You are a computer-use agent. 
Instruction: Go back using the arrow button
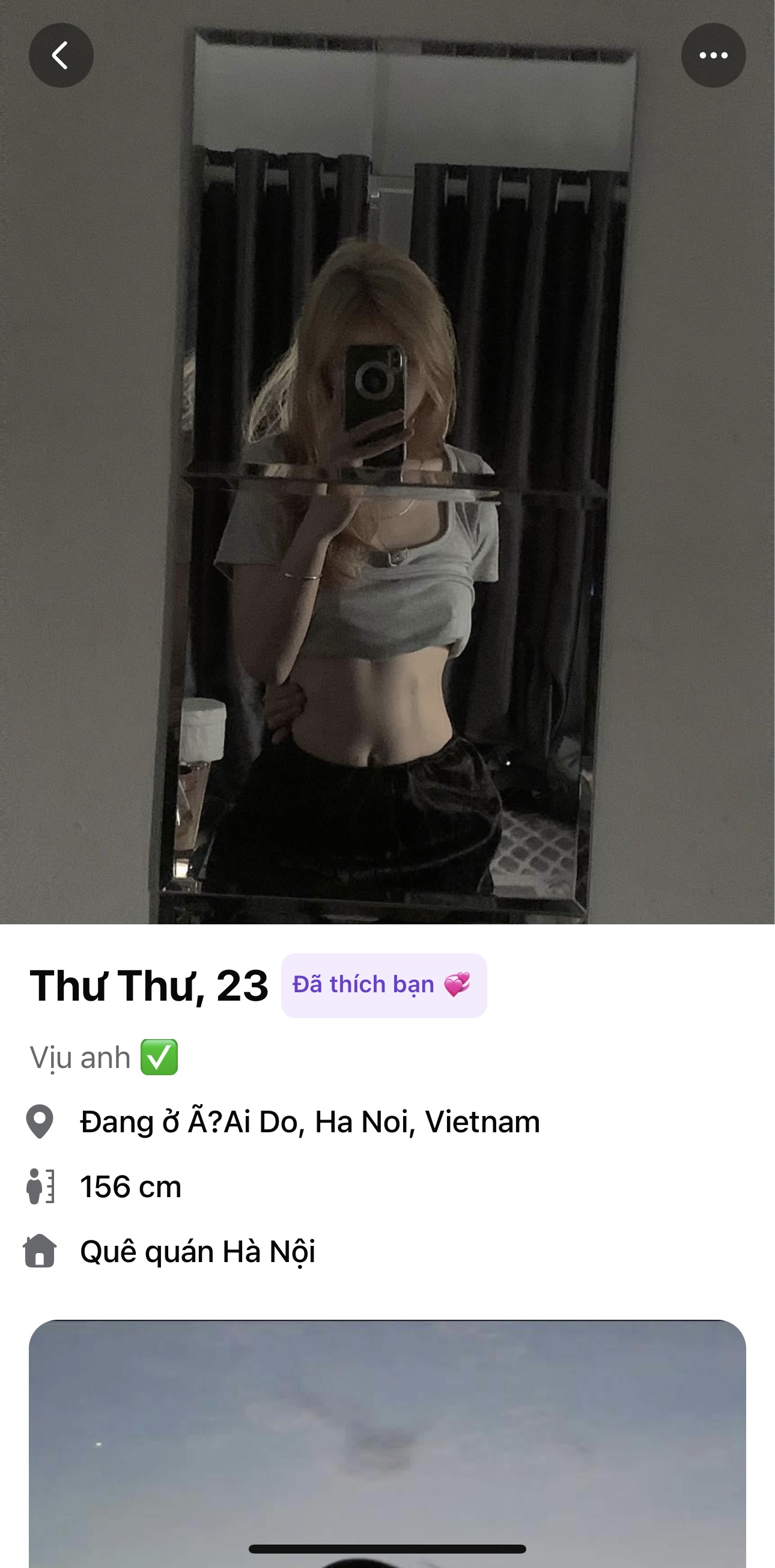[x=61, y=55]
